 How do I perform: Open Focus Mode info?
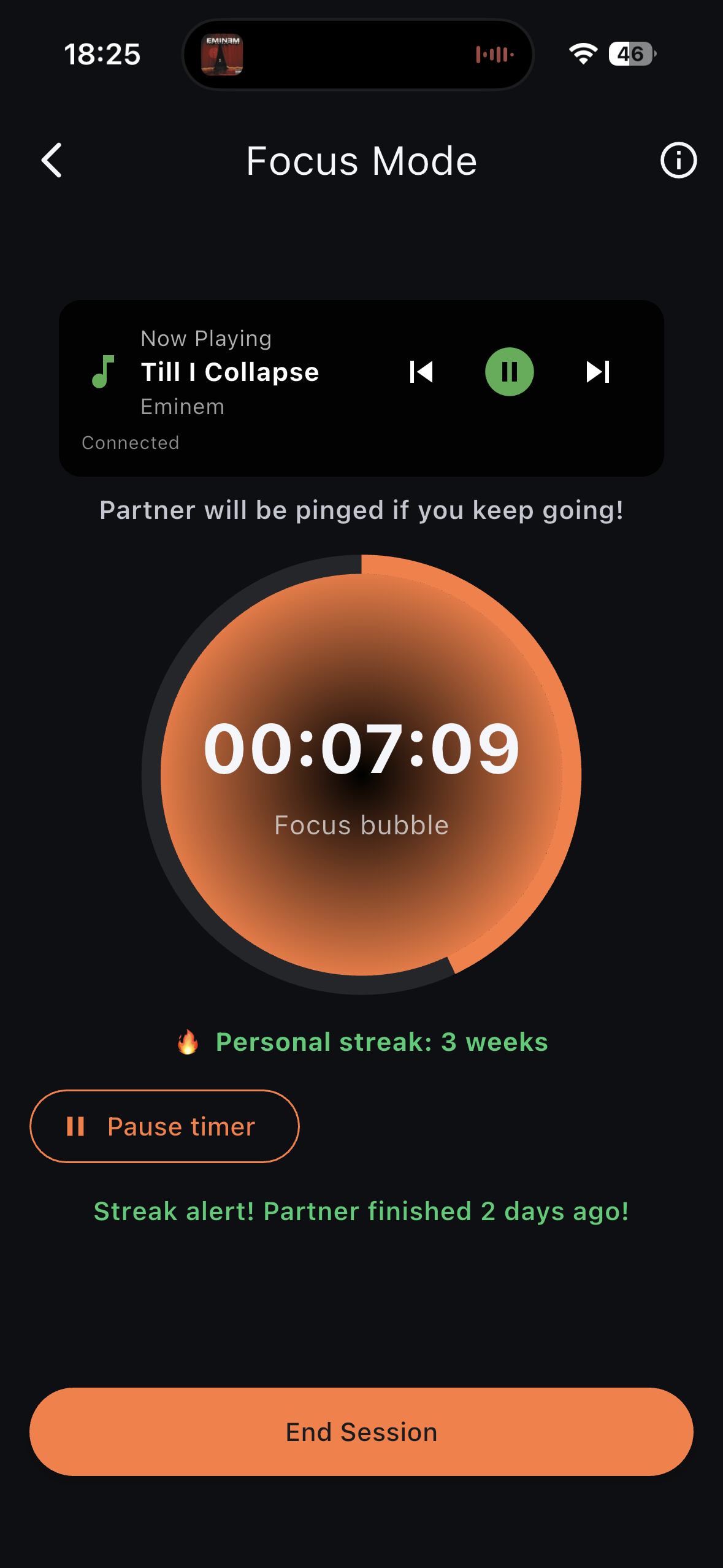(x=677, y=160)
